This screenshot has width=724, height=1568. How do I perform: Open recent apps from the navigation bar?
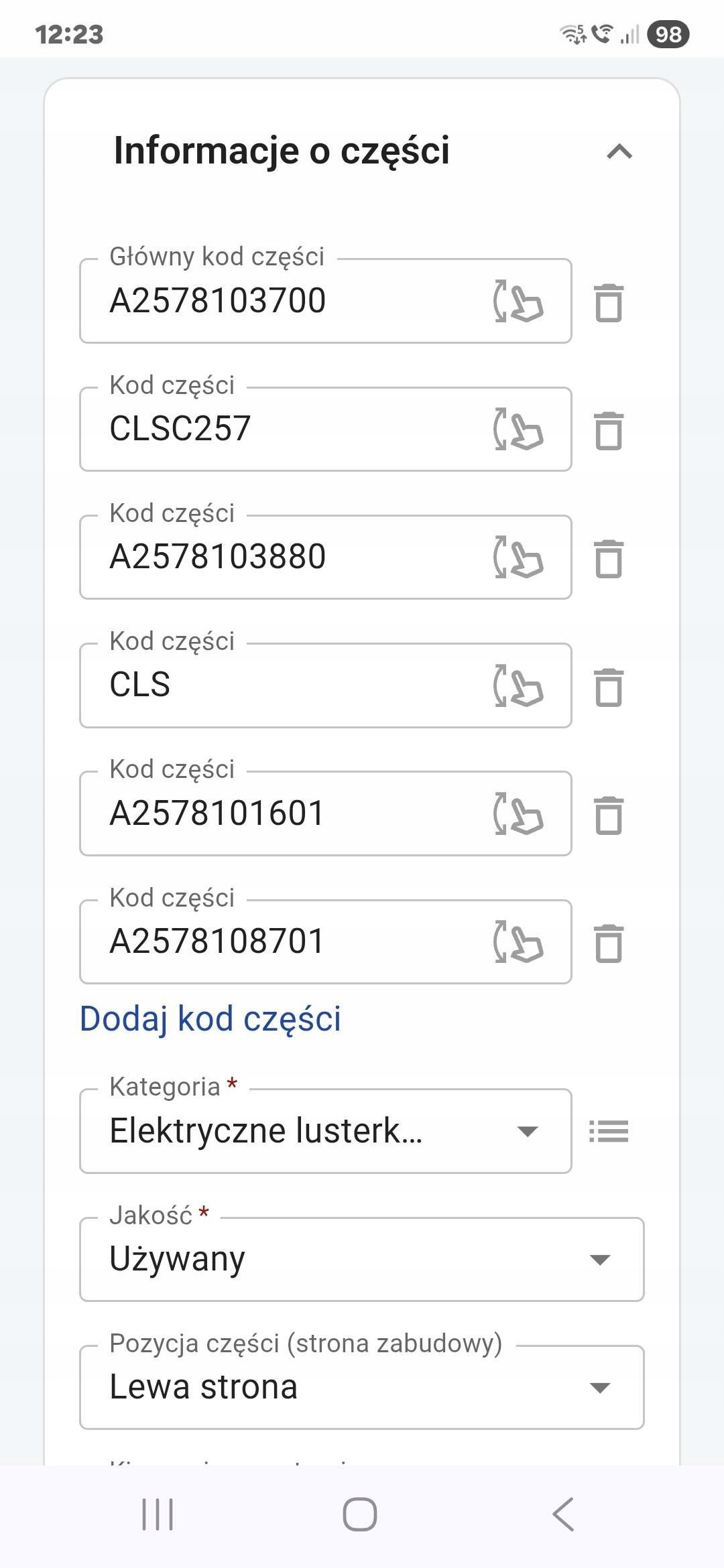pos(158,1514)
